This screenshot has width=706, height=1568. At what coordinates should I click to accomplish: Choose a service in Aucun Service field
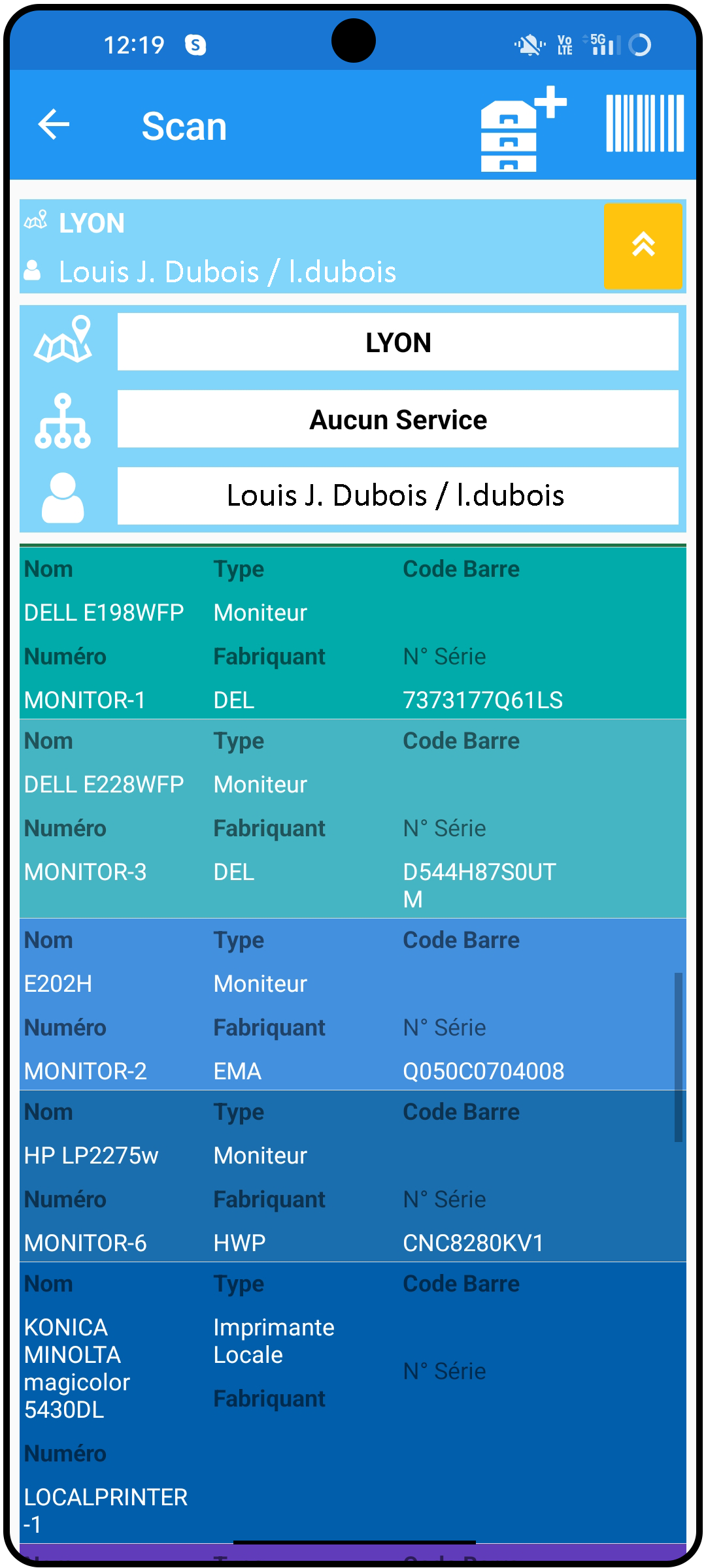coord(397,419)
